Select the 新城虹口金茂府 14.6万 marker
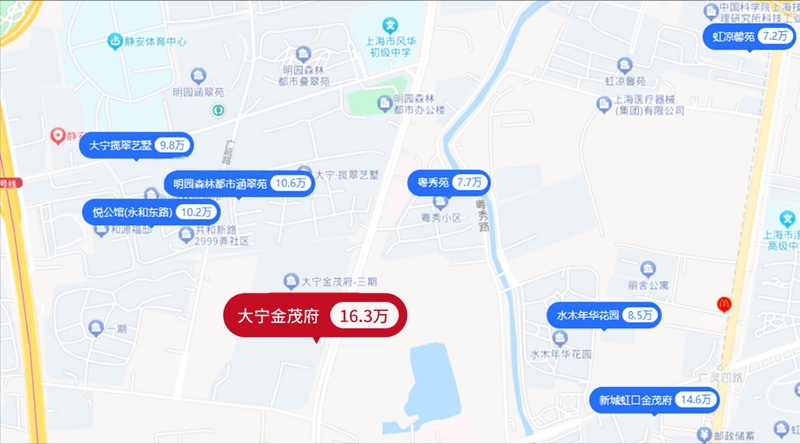The height and width of the screenshot is (444, 800). tap(654, 400)
